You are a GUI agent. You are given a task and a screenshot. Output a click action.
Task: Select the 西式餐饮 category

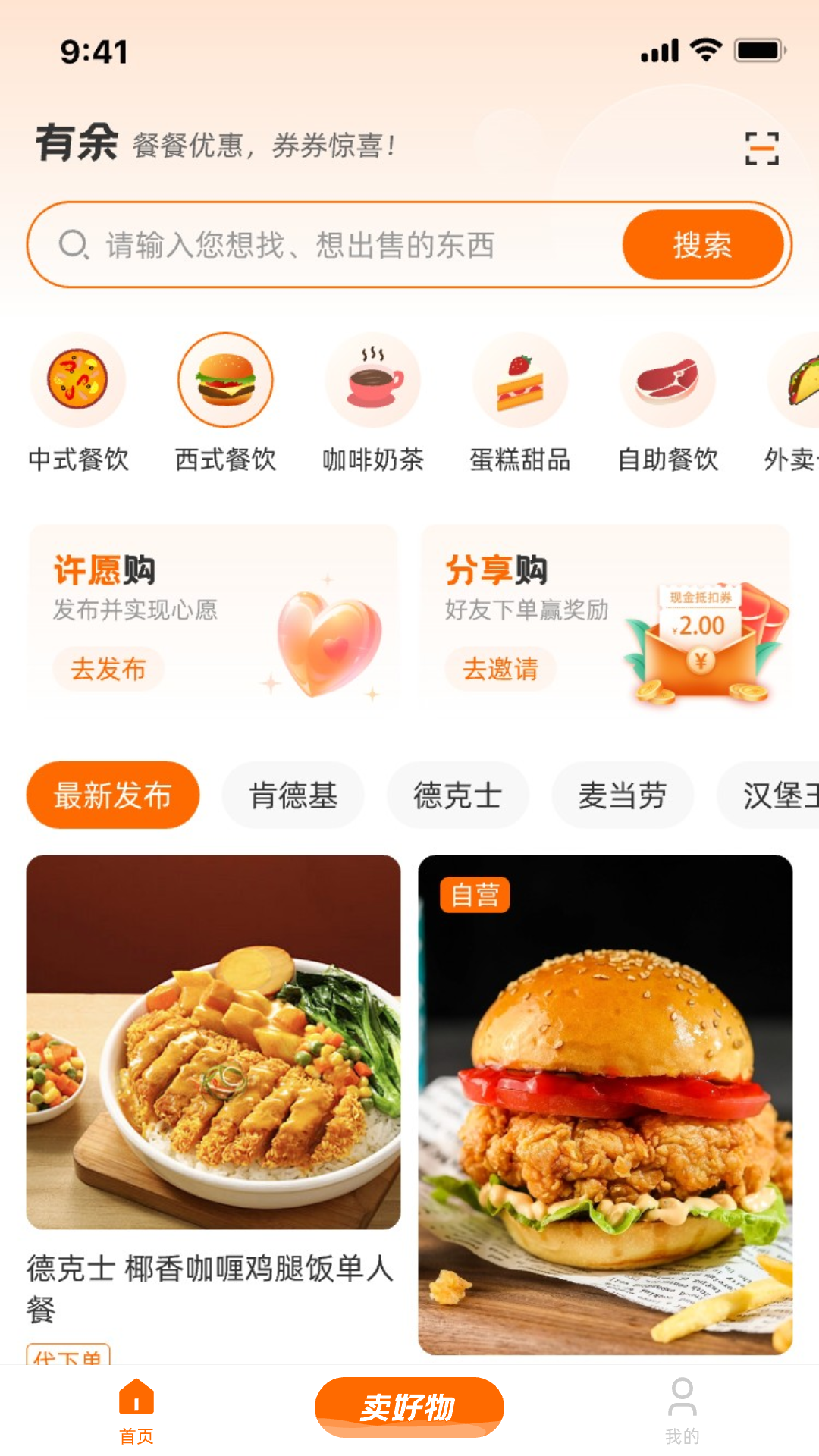click(225, 403)
